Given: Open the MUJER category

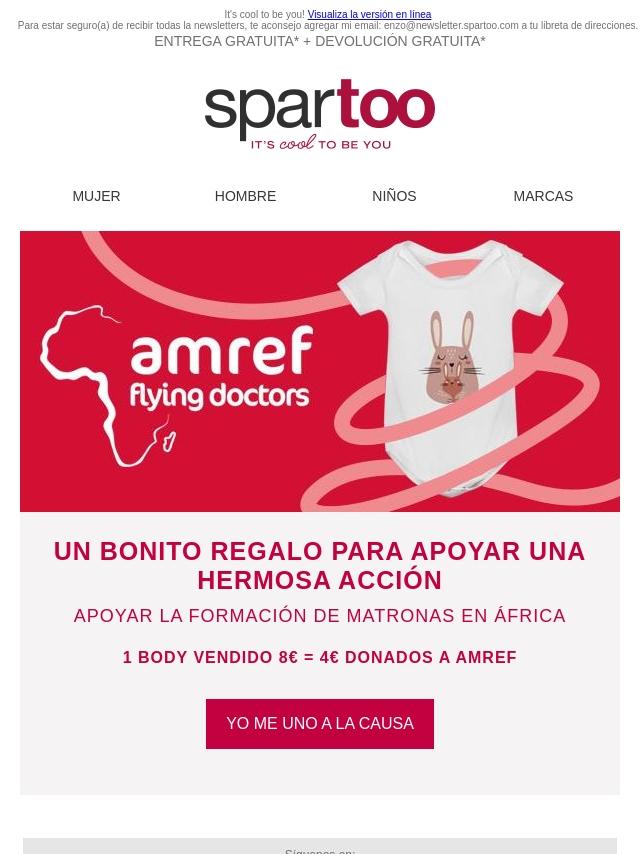Looking at the screenshot, I should tap(96, 196).
